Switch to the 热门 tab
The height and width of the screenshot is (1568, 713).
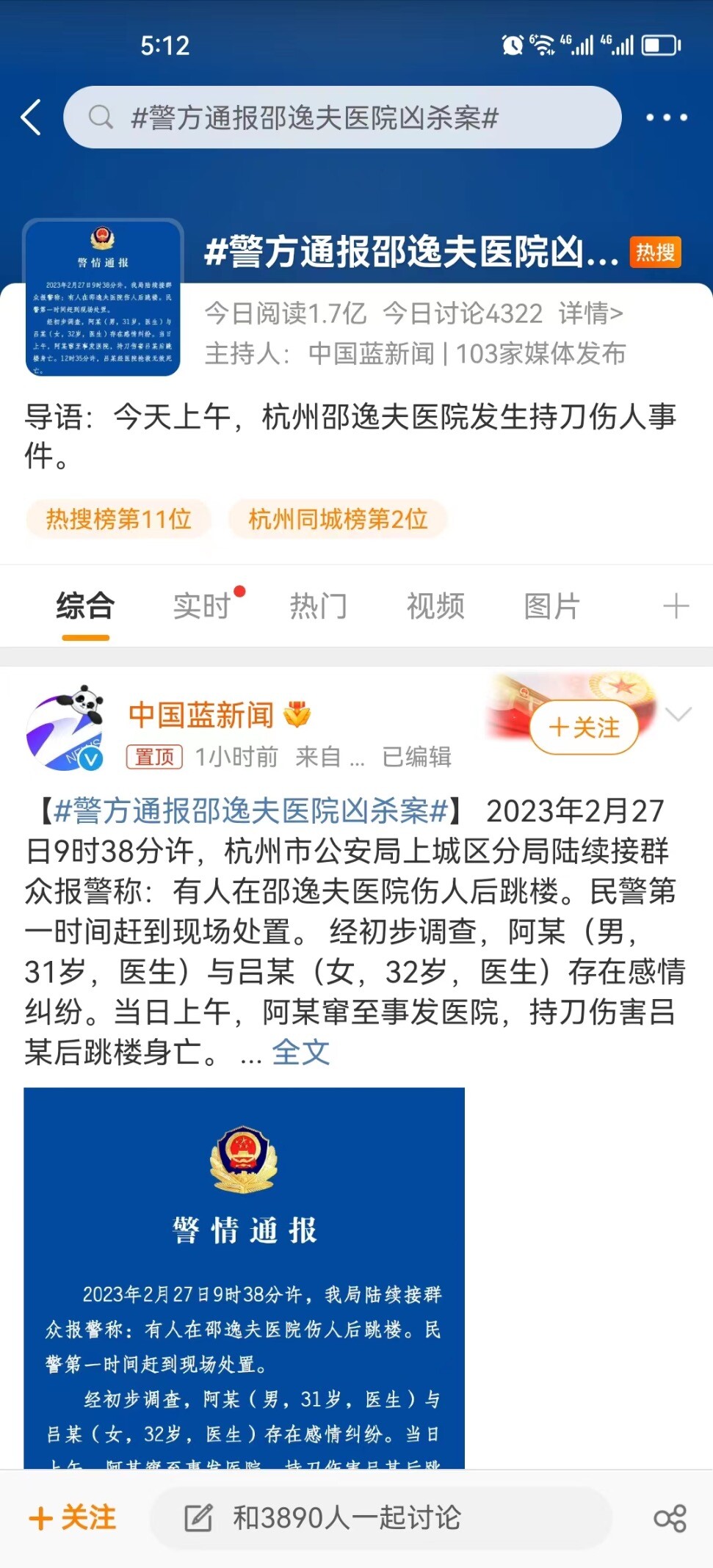[x=319, y=607]
